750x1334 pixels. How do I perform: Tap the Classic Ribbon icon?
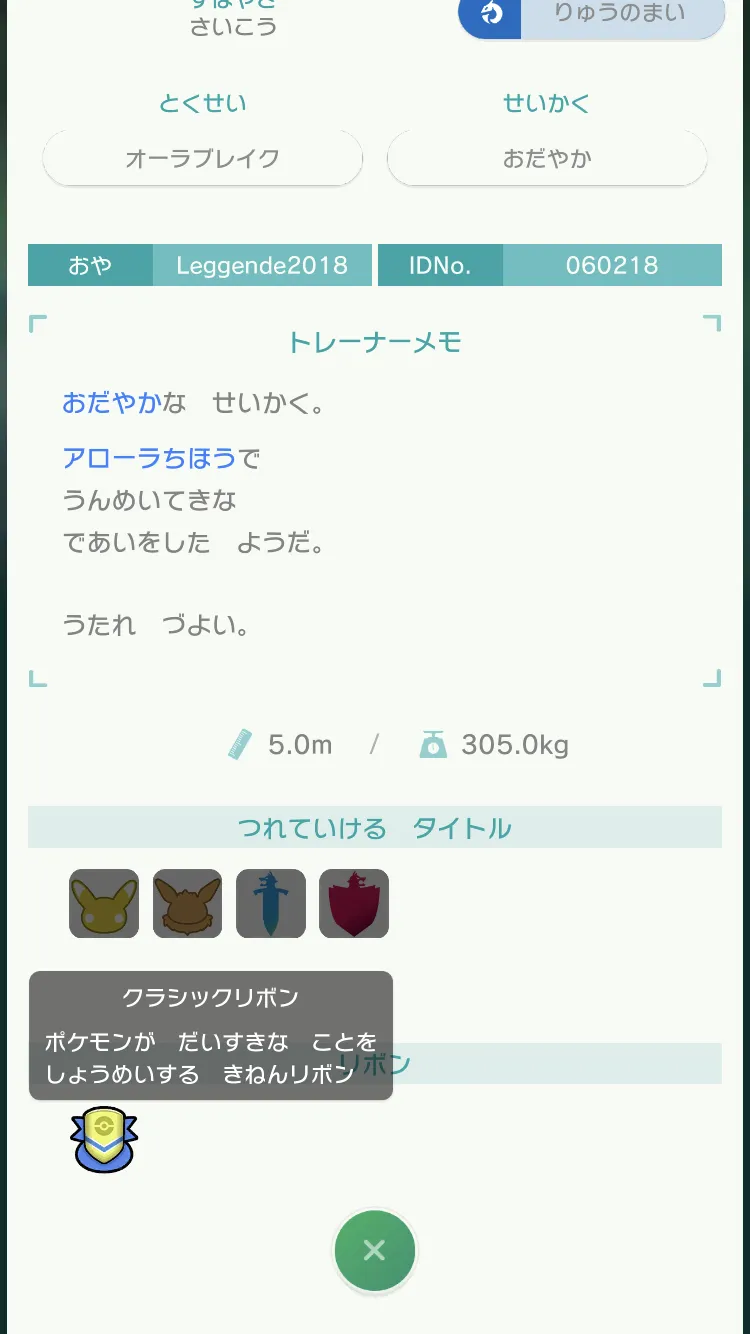click(104, 1139)
